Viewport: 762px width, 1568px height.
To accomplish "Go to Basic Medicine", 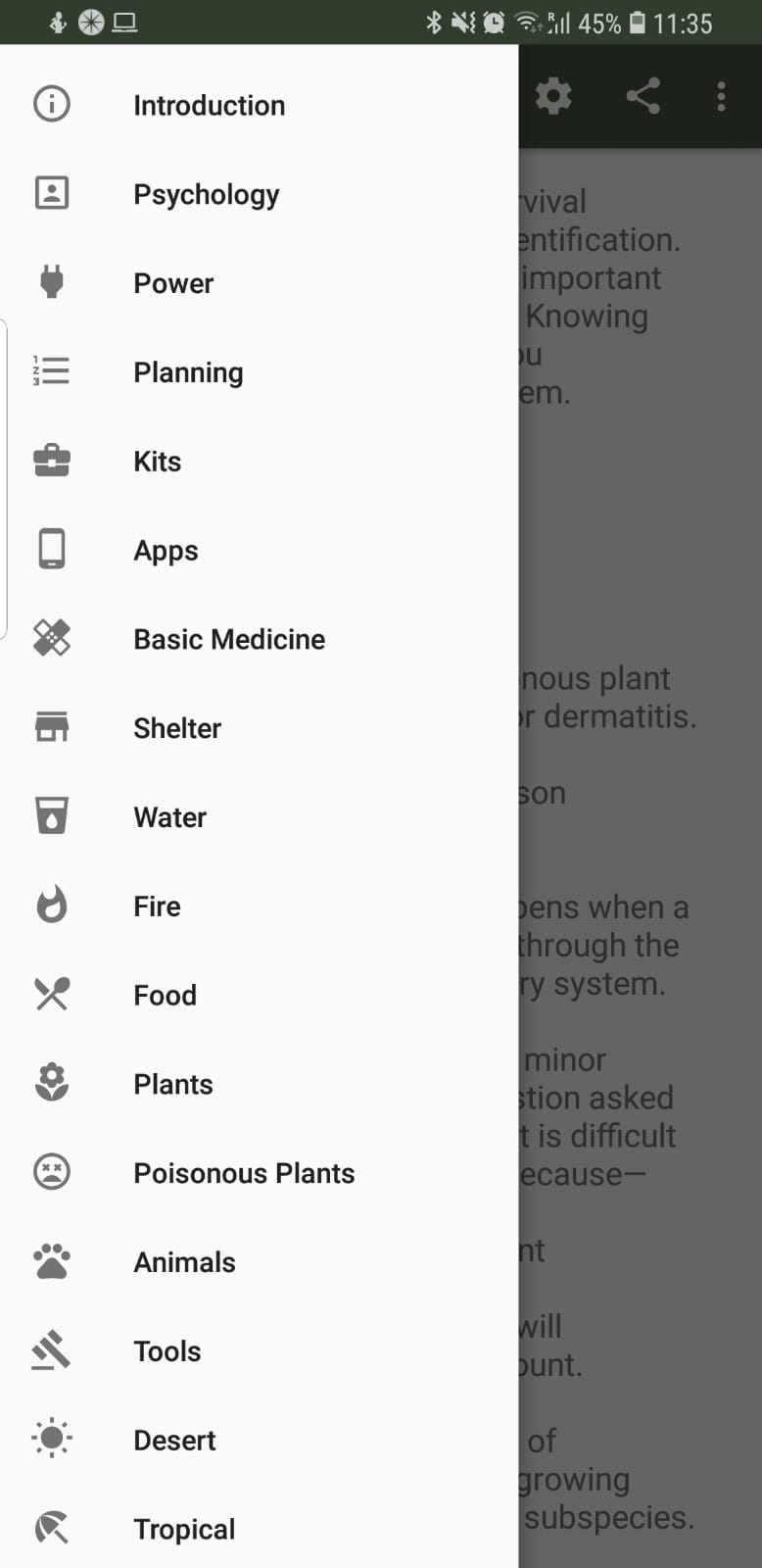I will click(x=259, y=639).
